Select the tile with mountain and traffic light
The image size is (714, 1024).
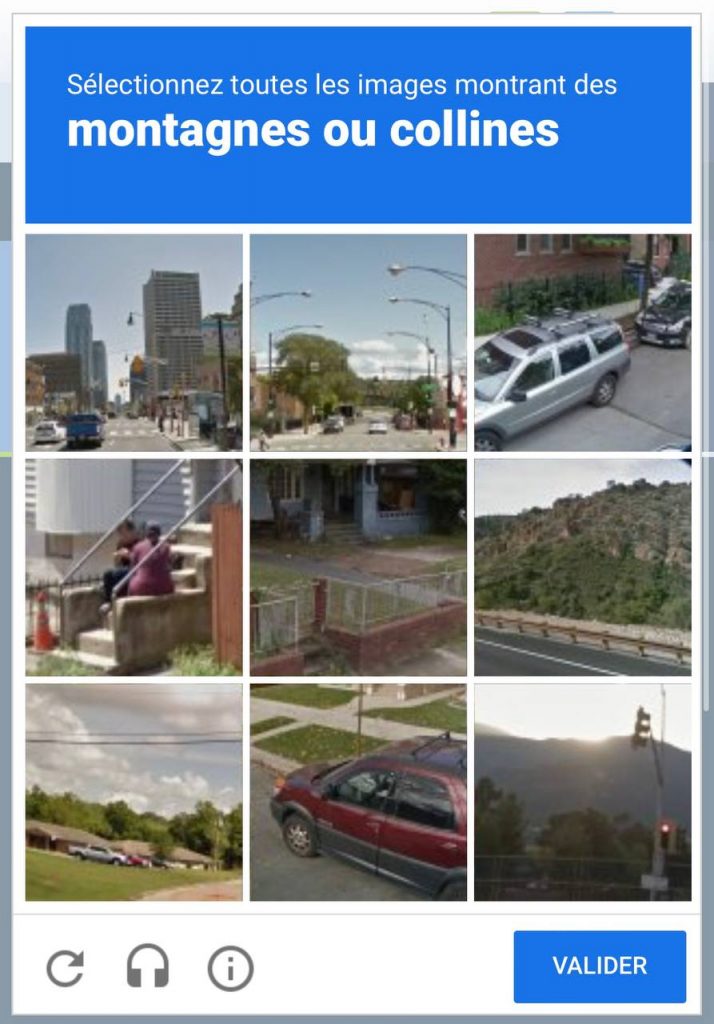point(582,792)
